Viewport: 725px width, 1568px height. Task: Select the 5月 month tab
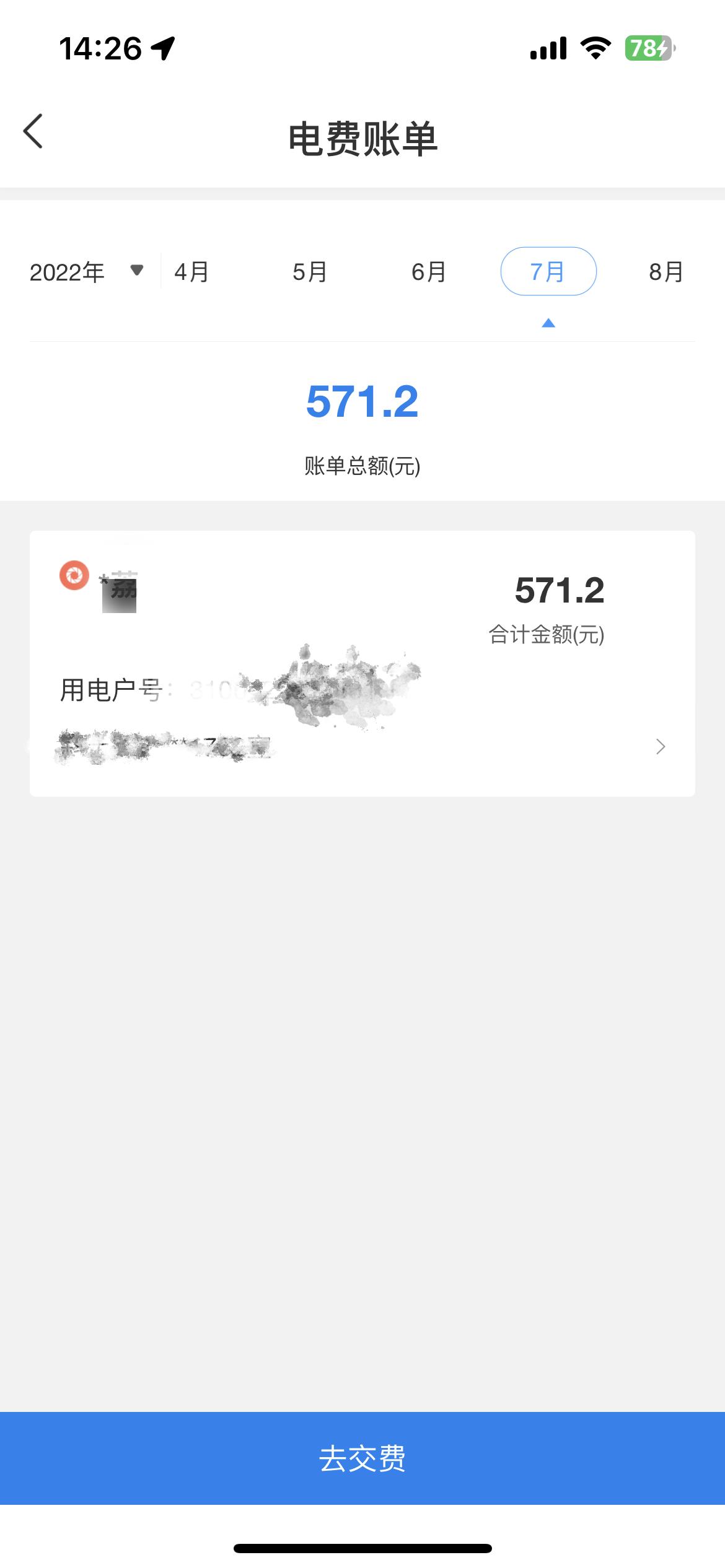click(x=310, y=272)
